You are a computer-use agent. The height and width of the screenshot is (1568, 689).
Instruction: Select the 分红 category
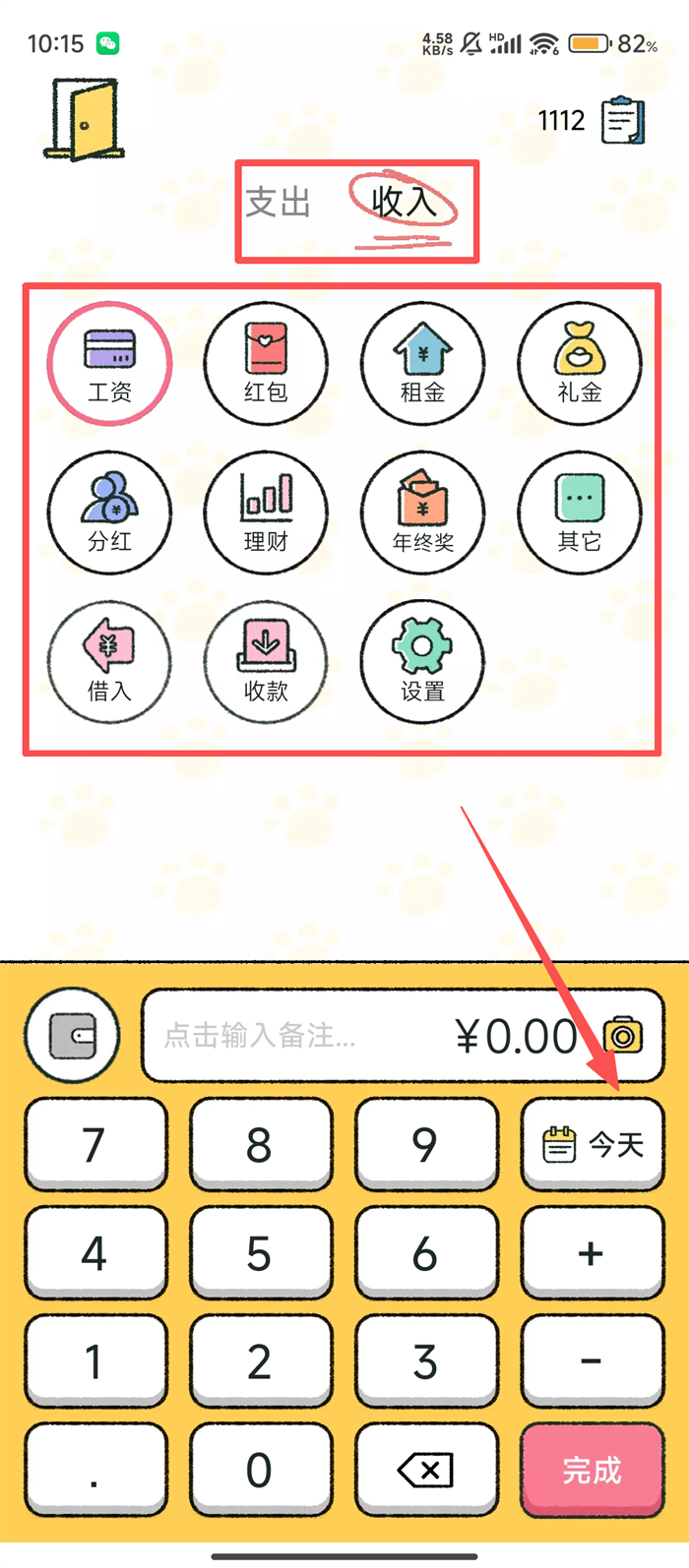click(109, 513)
